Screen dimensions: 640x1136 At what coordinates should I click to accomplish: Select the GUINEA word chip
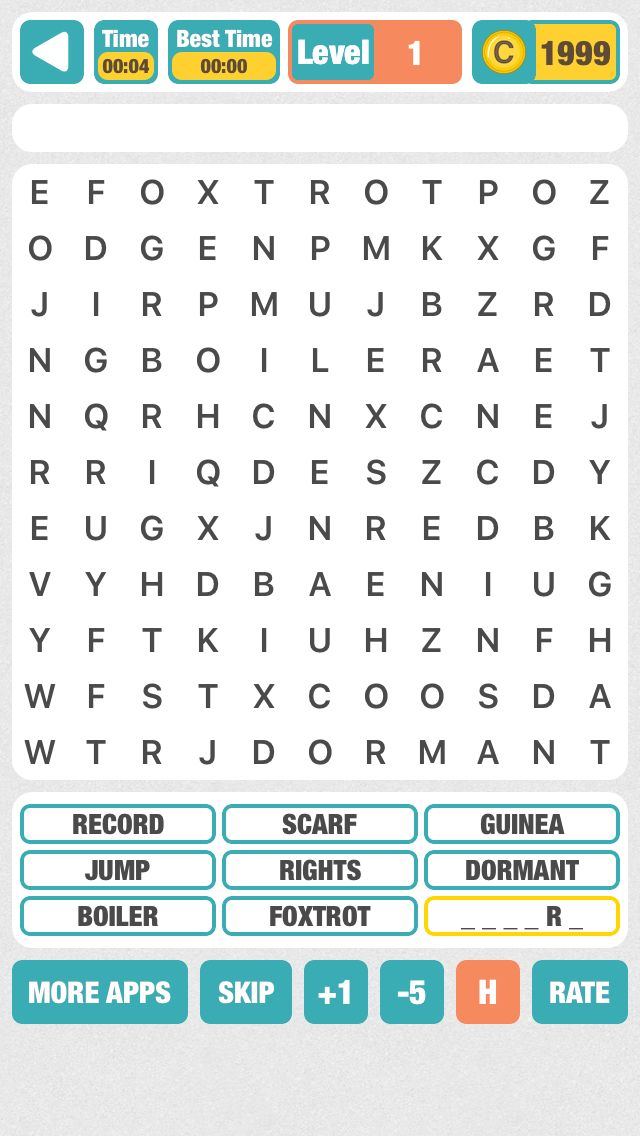tap(522, 824)
